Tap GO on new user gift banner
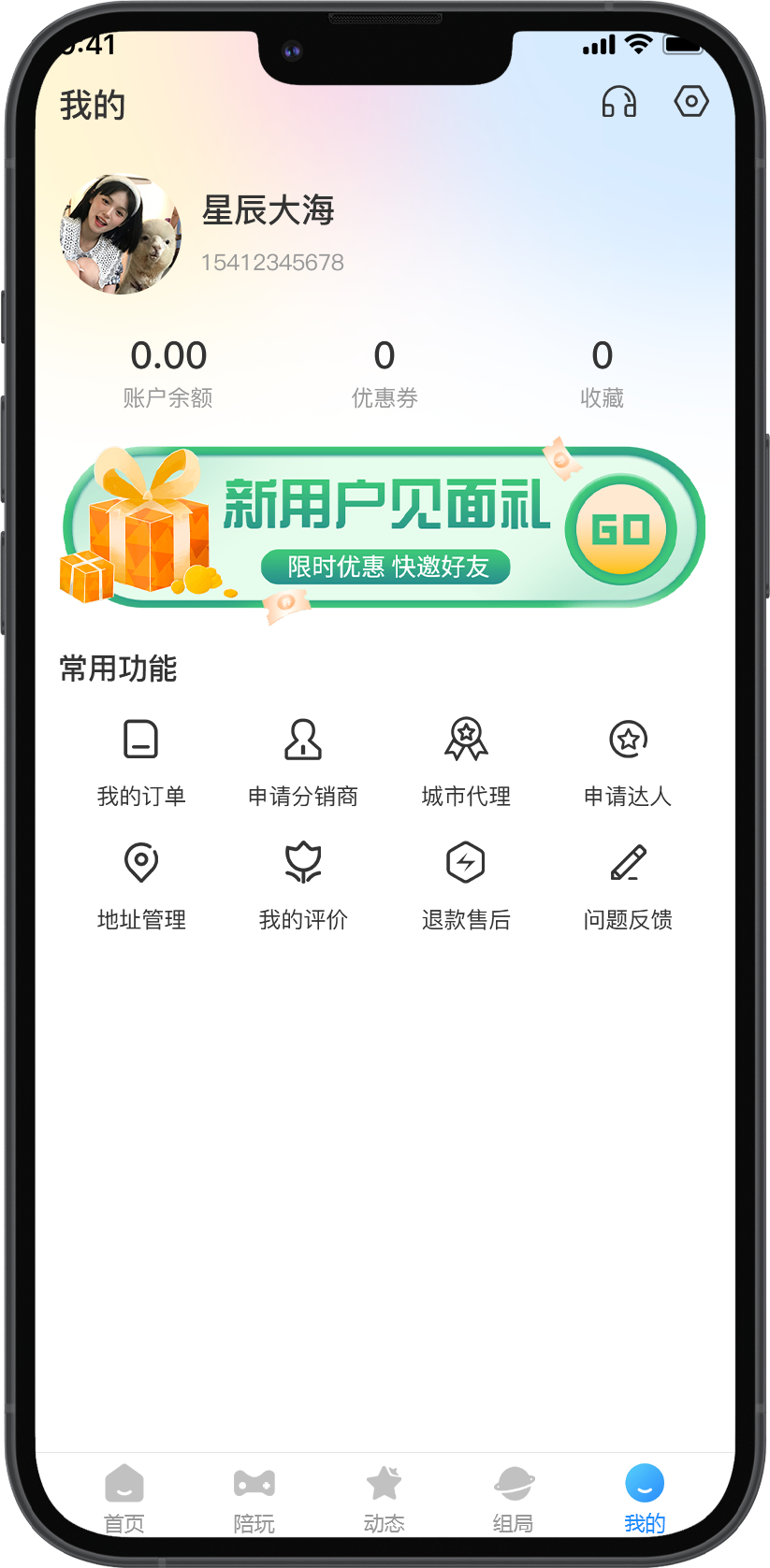Screen dimensions: 770x1568 (x=620, y=530)
